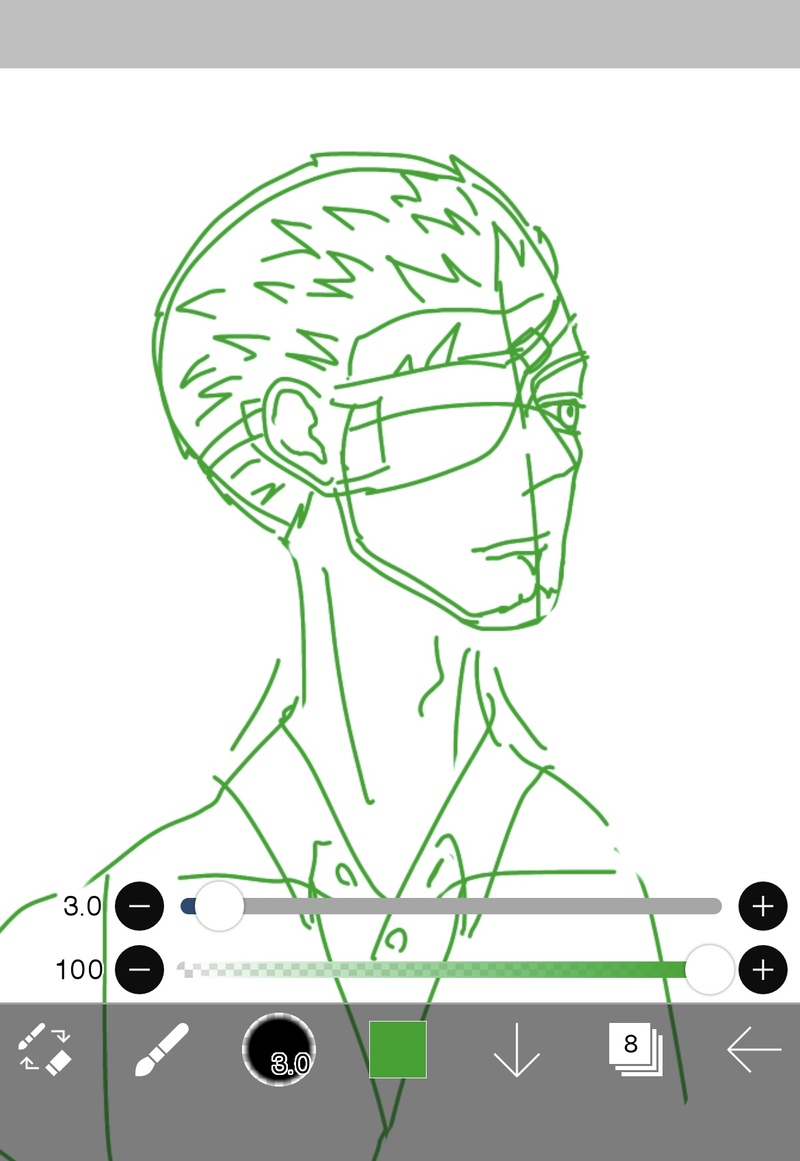This screenshot has width=800, height=1161.
Task: Open the layers panel showing 8
Action: pos(635,1049)
